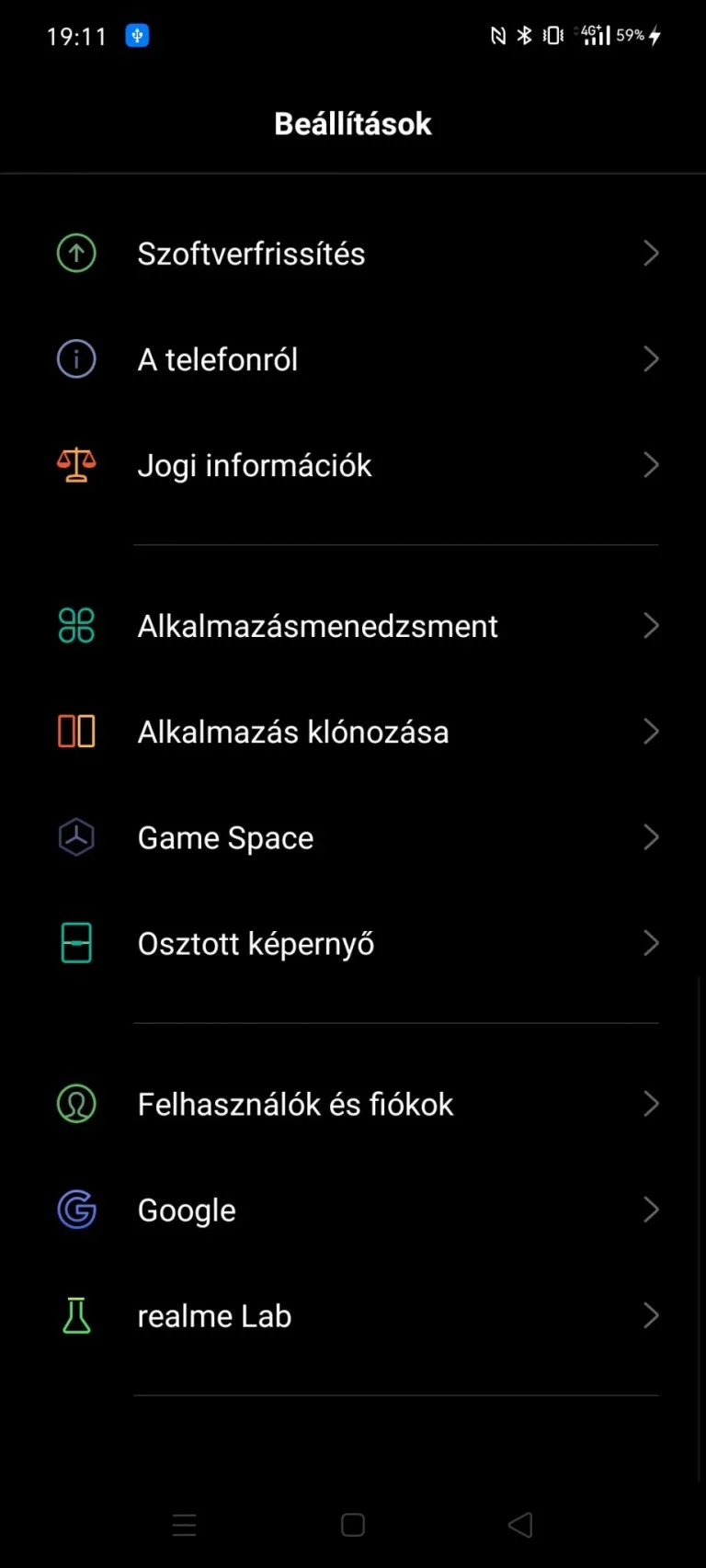Select the realme Lab flask icon
The image size is (706, 1568).
click(x=75, y=1315)
